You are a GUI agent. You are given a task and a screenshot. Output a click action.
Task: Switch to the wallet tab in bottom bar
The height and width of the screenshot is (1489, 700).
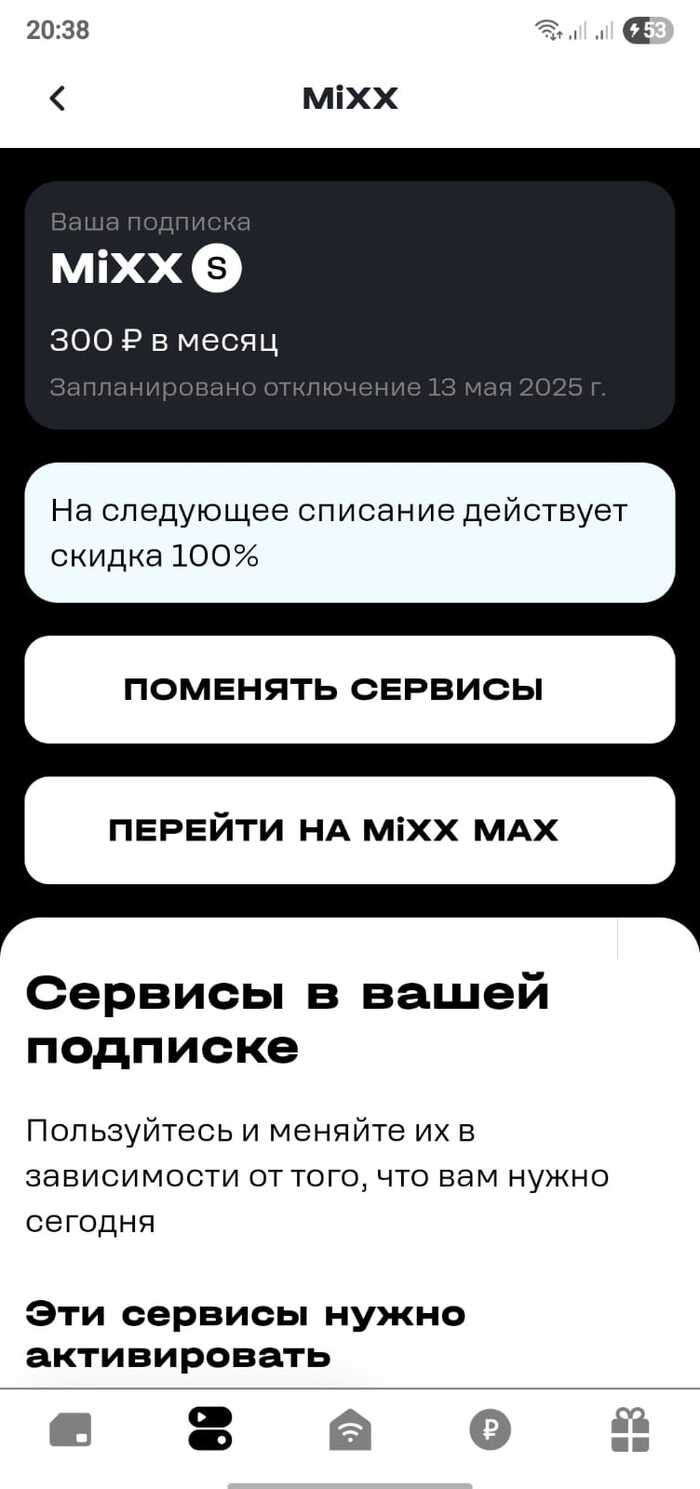click(70, 1429)
